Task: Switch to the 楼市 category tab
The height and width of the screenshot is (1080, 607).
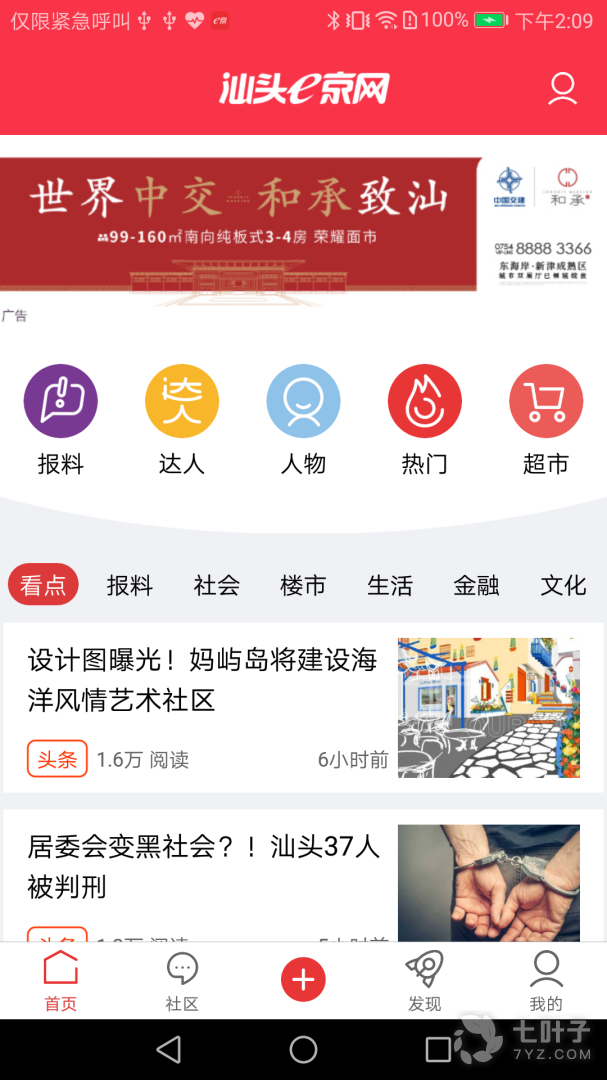Action: pyautogui.click(x=303, y=585)
